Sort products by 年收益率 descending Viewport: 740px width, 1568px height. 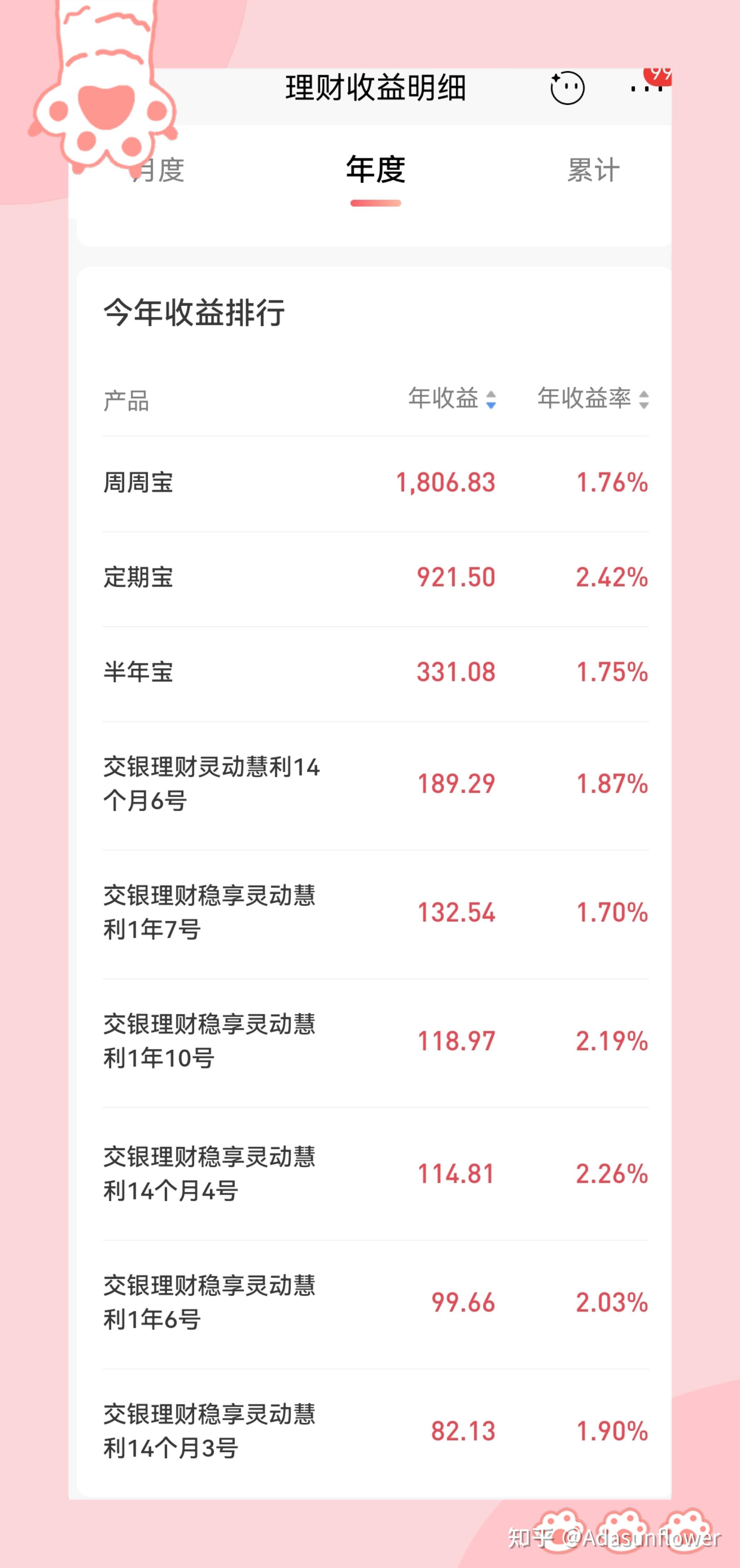click(644, 405)
